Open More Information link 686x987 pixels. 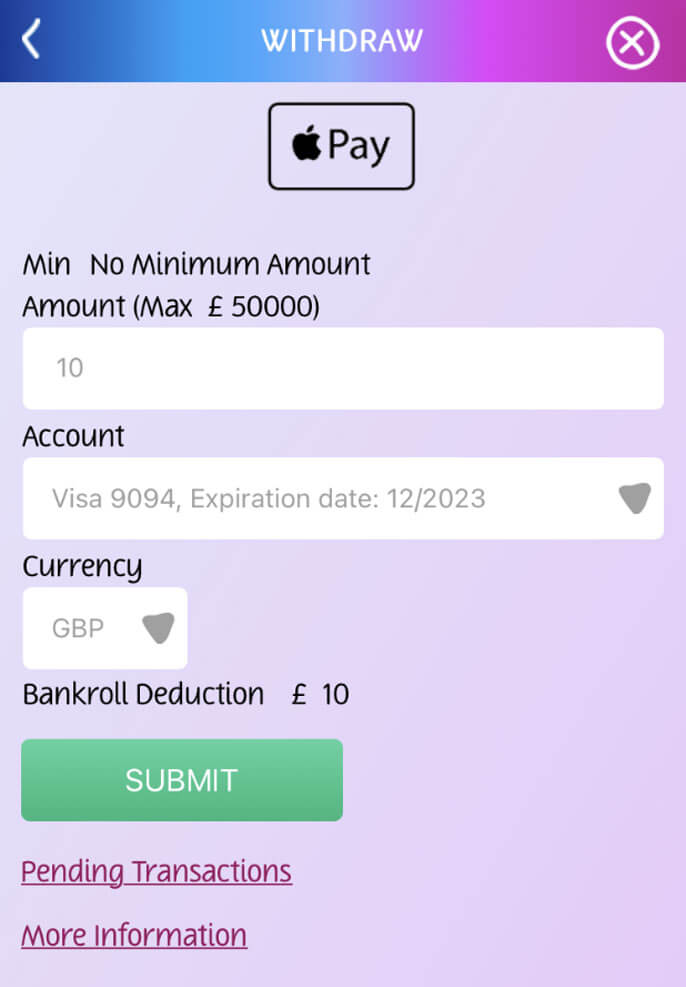[134, 935]
